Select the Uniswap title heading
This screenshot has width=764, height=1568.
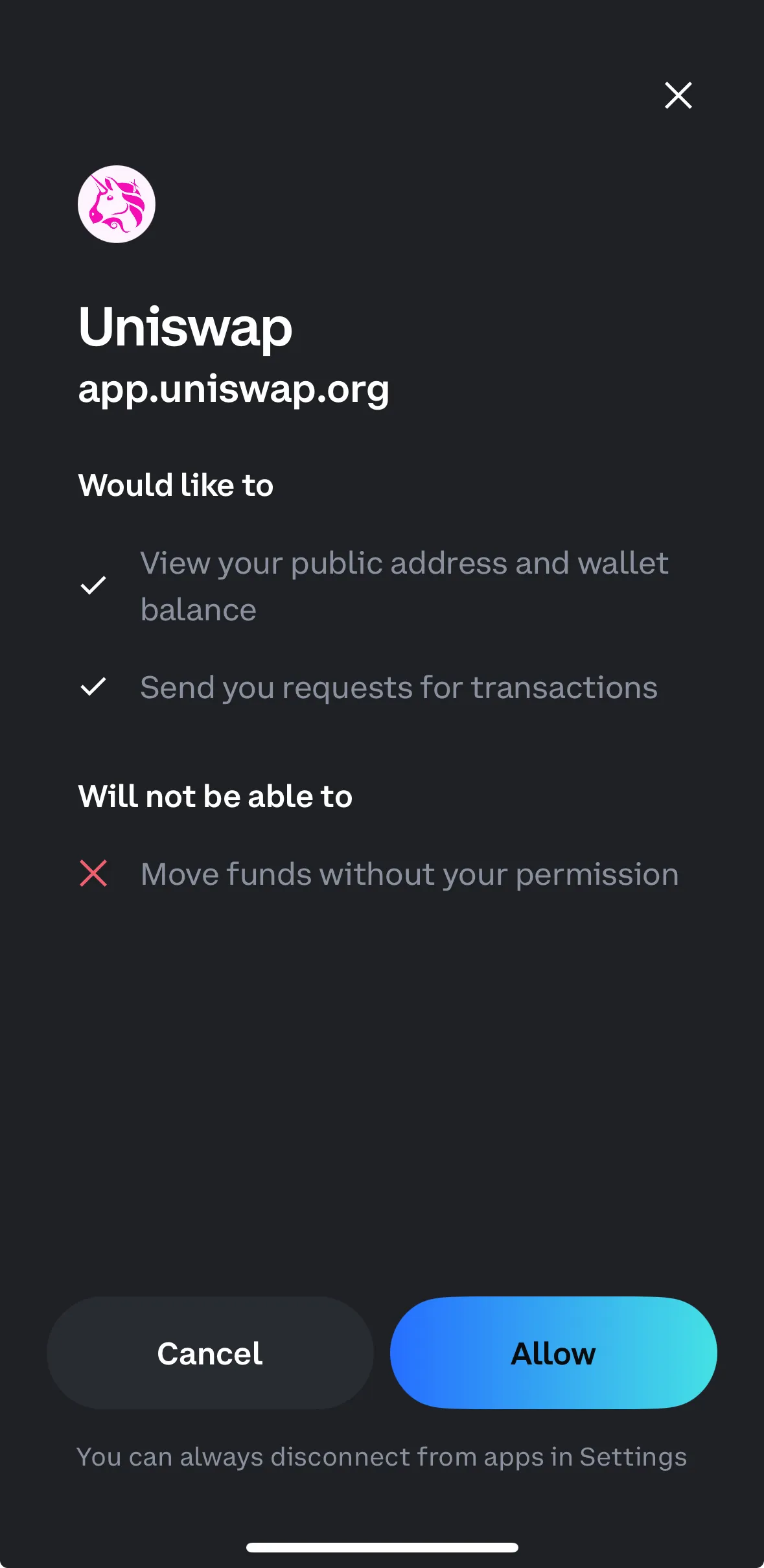tap(185, 328)
